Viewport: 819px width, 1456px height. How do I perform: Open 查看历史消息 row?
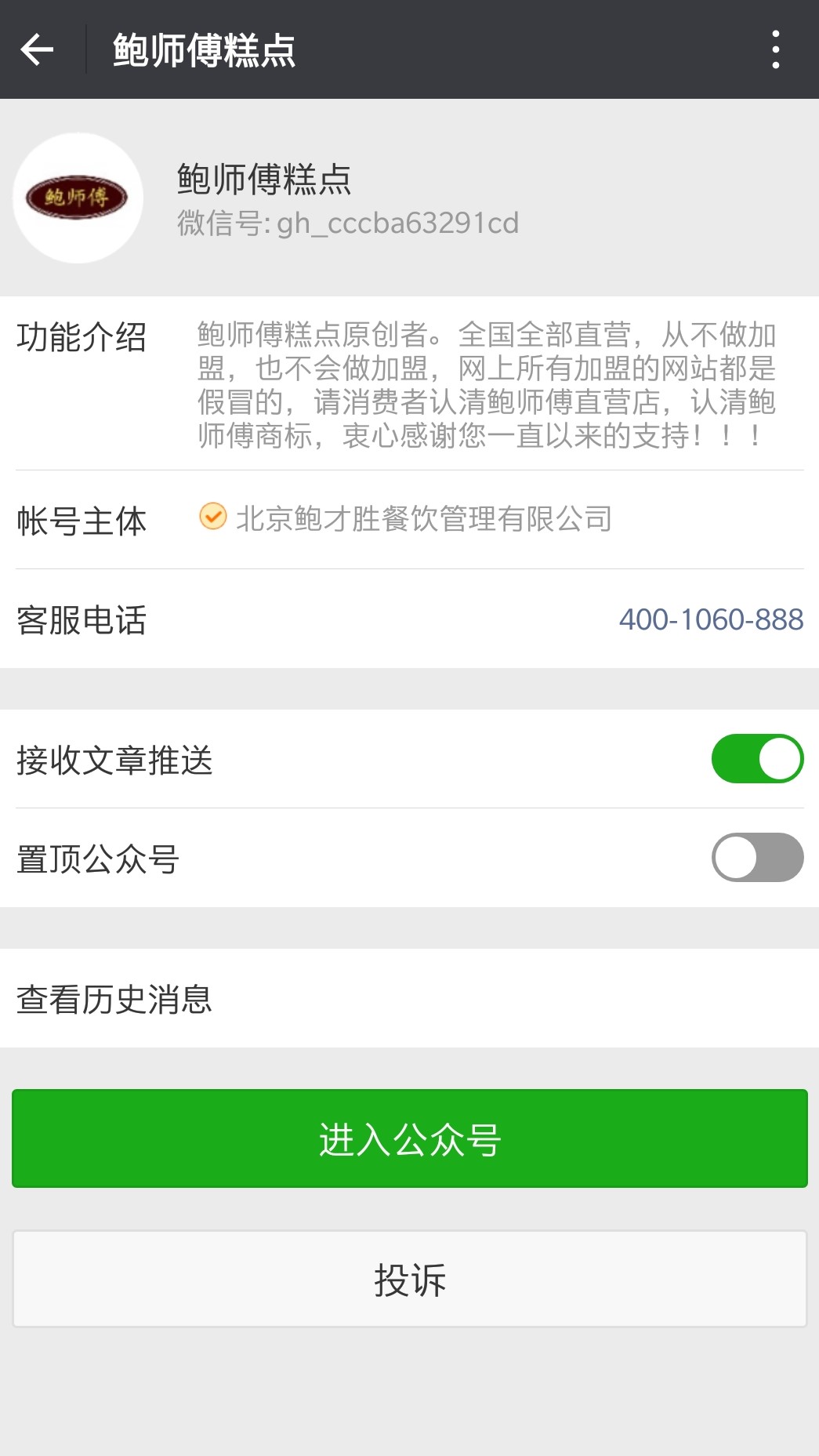click(409, 999)
